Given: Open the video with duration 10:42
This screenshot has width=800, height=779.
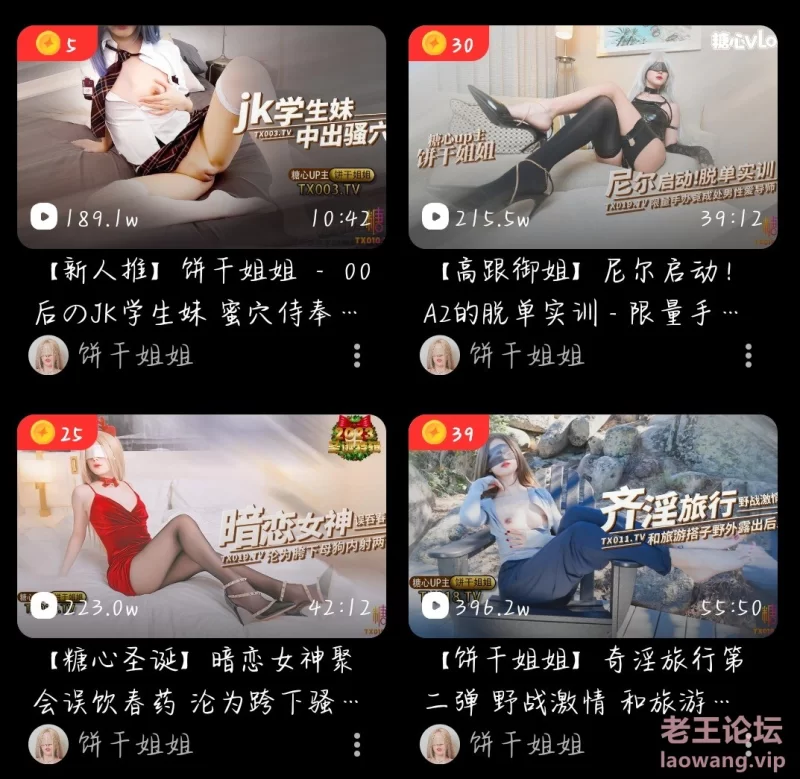Looking at the screenshot, I should coord(201,136).
